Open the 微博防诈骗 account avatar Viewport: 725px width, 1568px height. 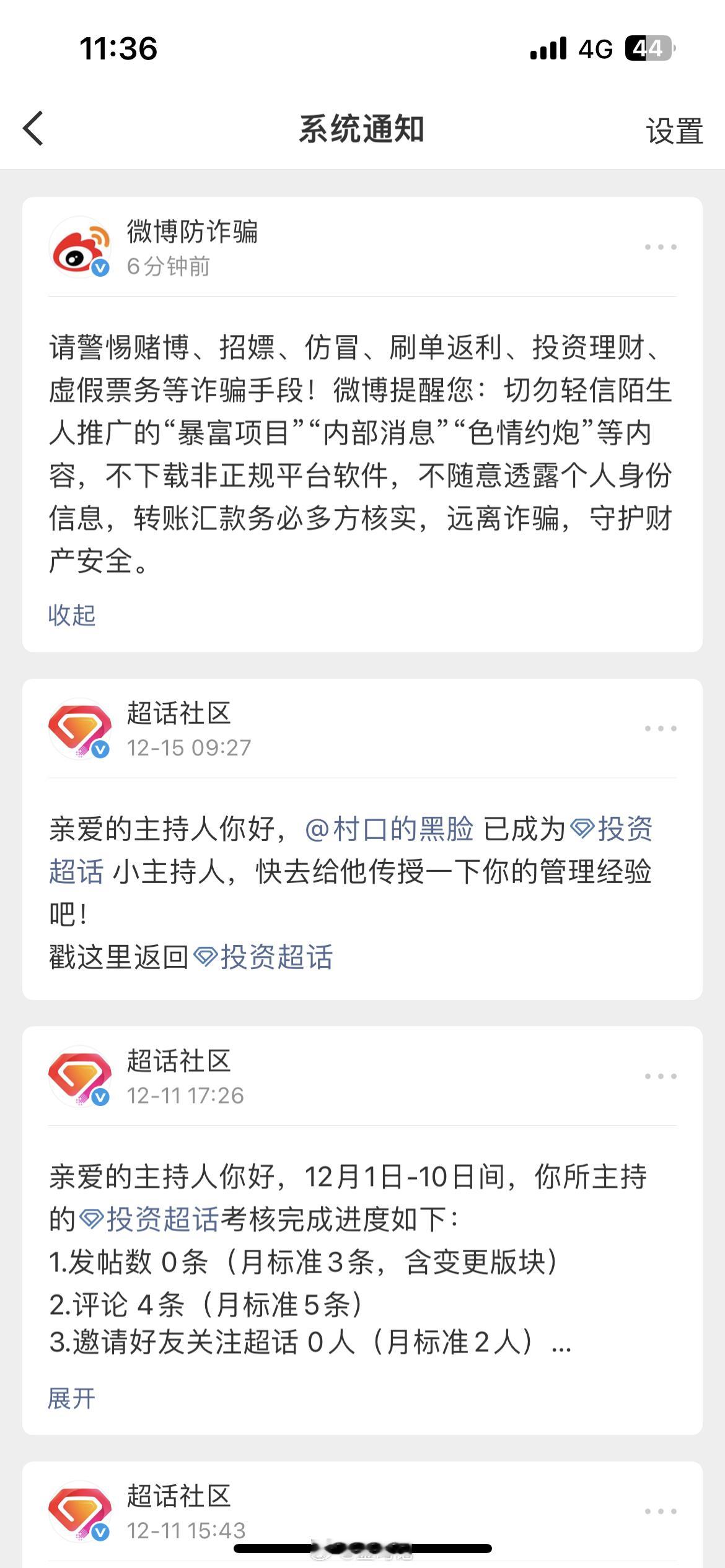(81, 247)
